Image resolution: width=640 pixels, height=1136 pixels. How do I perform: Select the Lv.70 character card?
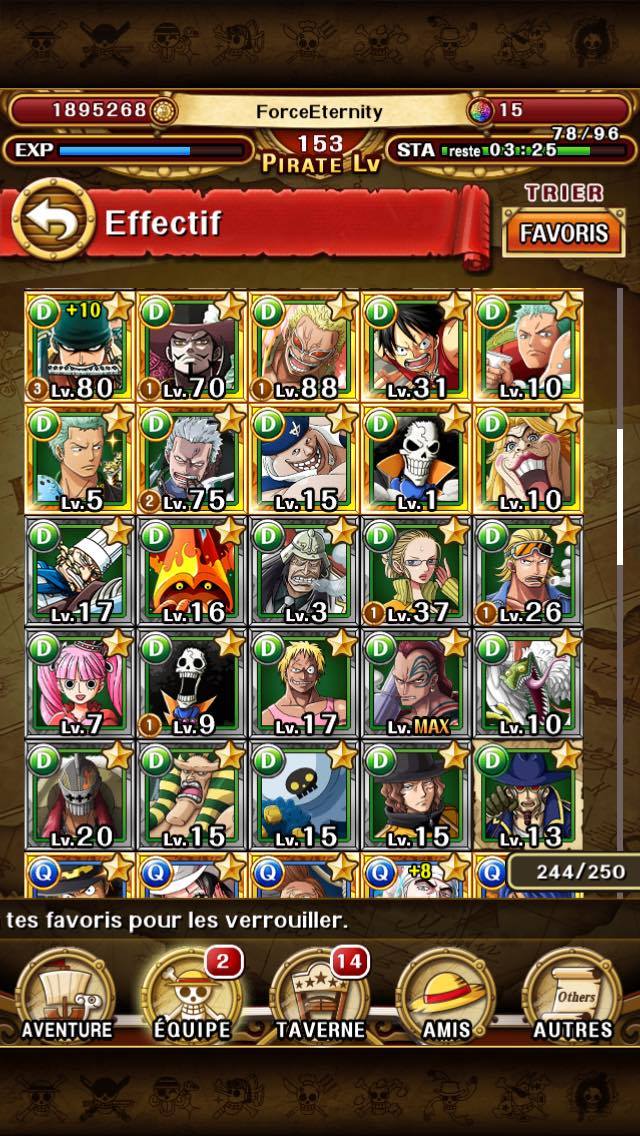coord(191,346)
